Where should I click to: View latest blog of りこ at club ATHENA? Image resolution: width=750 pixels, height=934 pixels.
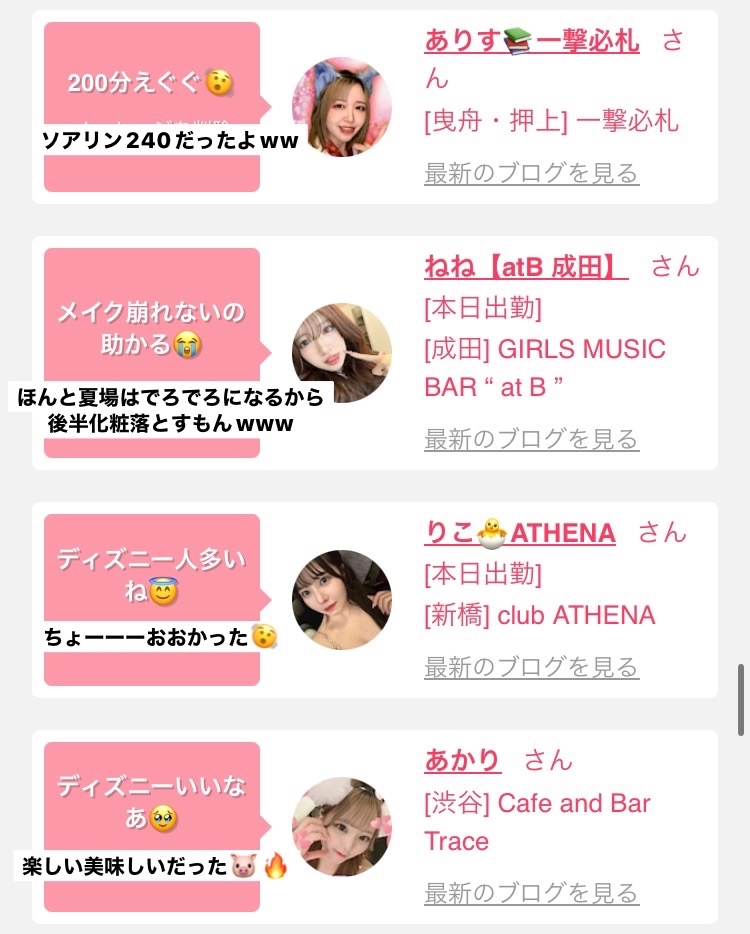point(531,667)
